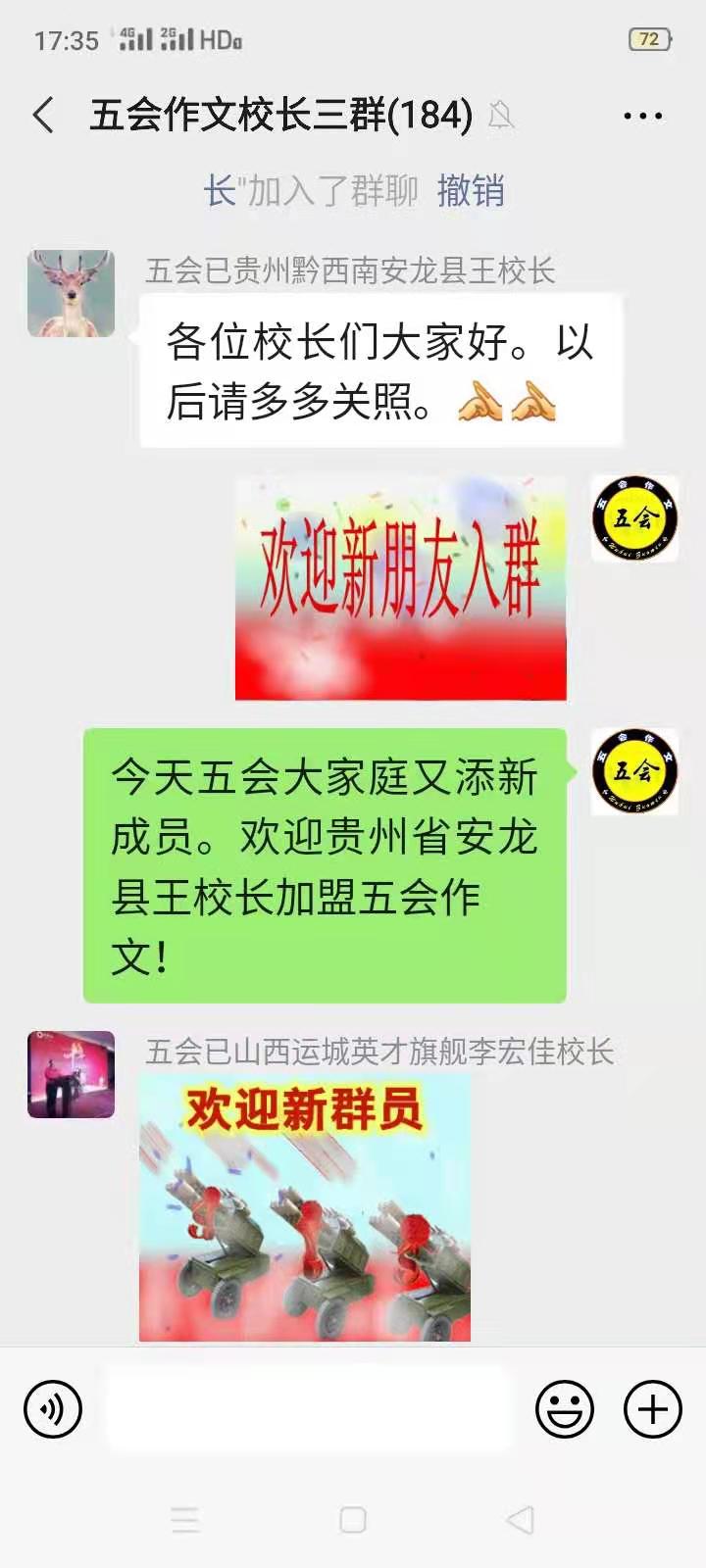The width and height of the screenshot is (706, 1568).
Task: Open the deer avatar of 王校长
Action: (71, 293)
